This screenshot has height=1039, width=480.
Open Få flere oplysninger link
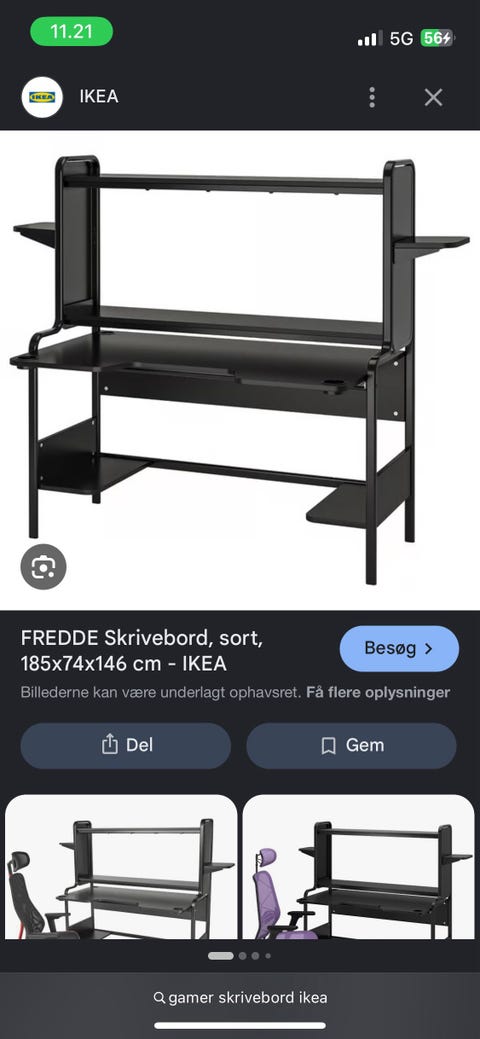378,692
